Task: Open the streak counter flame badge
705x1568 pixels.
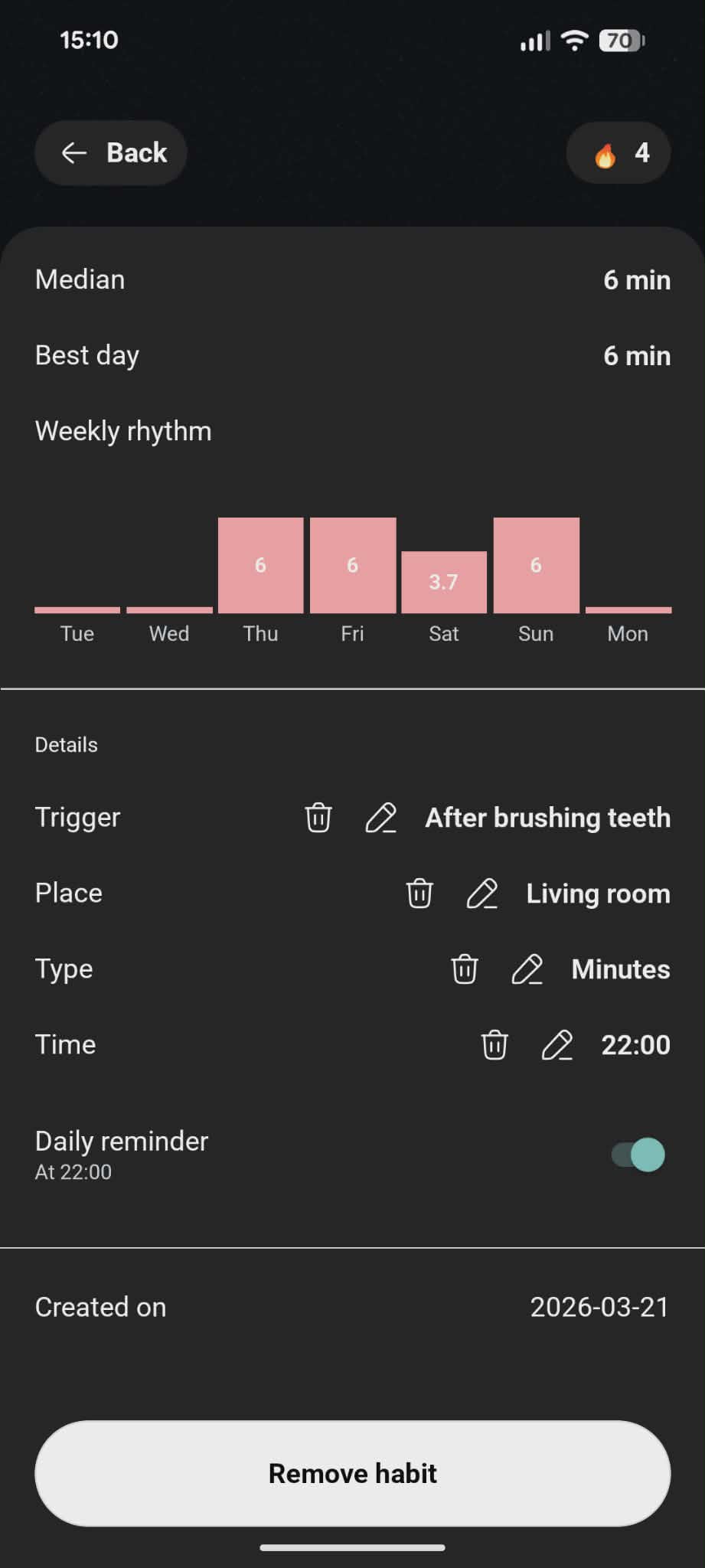Action: (x=617, y=152)
